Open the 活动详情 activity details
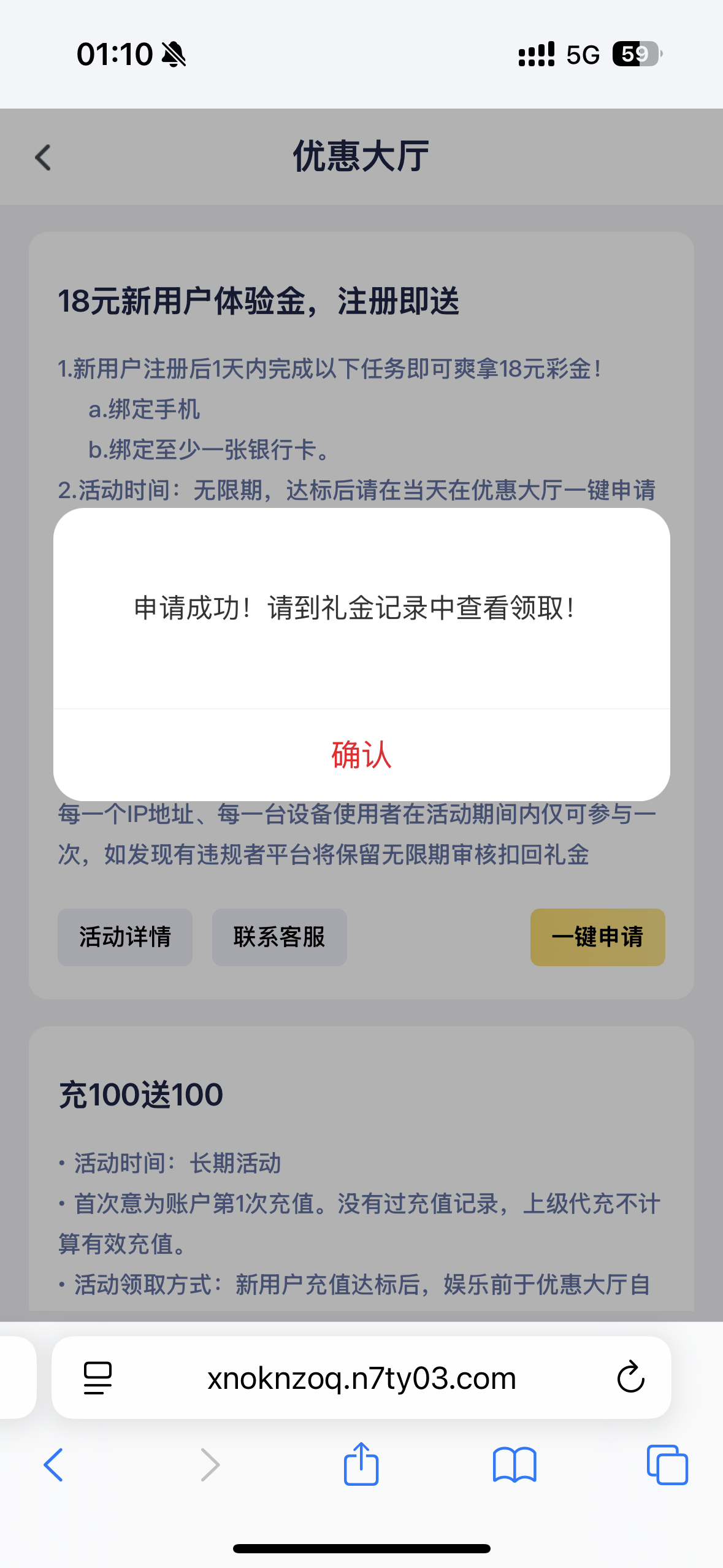 (x=124, y=937)
